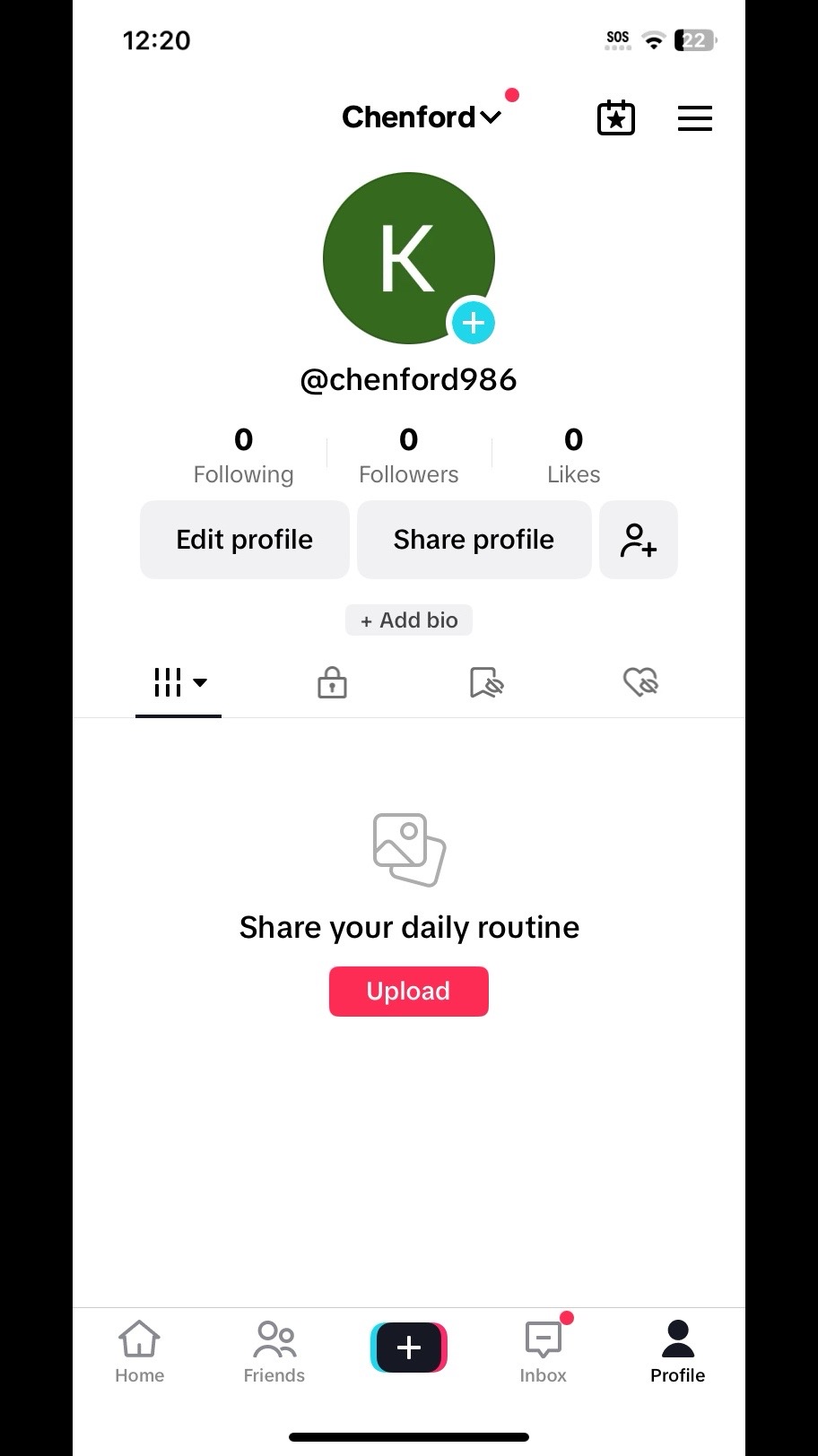Switch to the private videos lock tab

coord(332,682)
